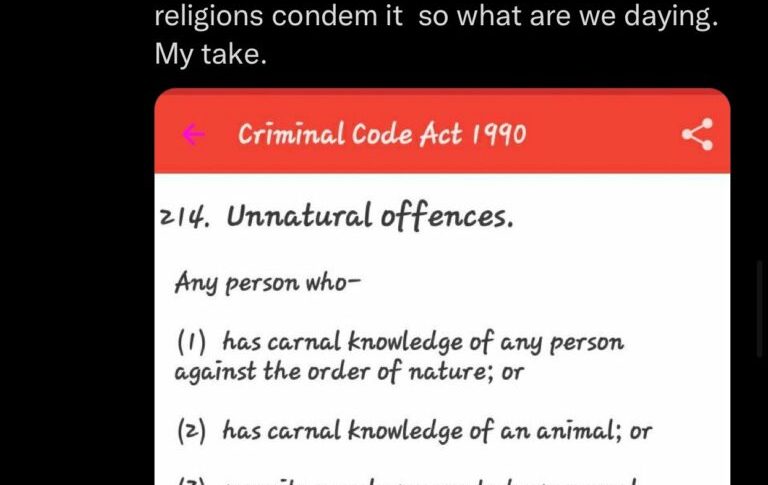The height and width of the screenshot is (485, 768).
Task: Open the attached Criminal Code Act image
Action: [442, 300]
